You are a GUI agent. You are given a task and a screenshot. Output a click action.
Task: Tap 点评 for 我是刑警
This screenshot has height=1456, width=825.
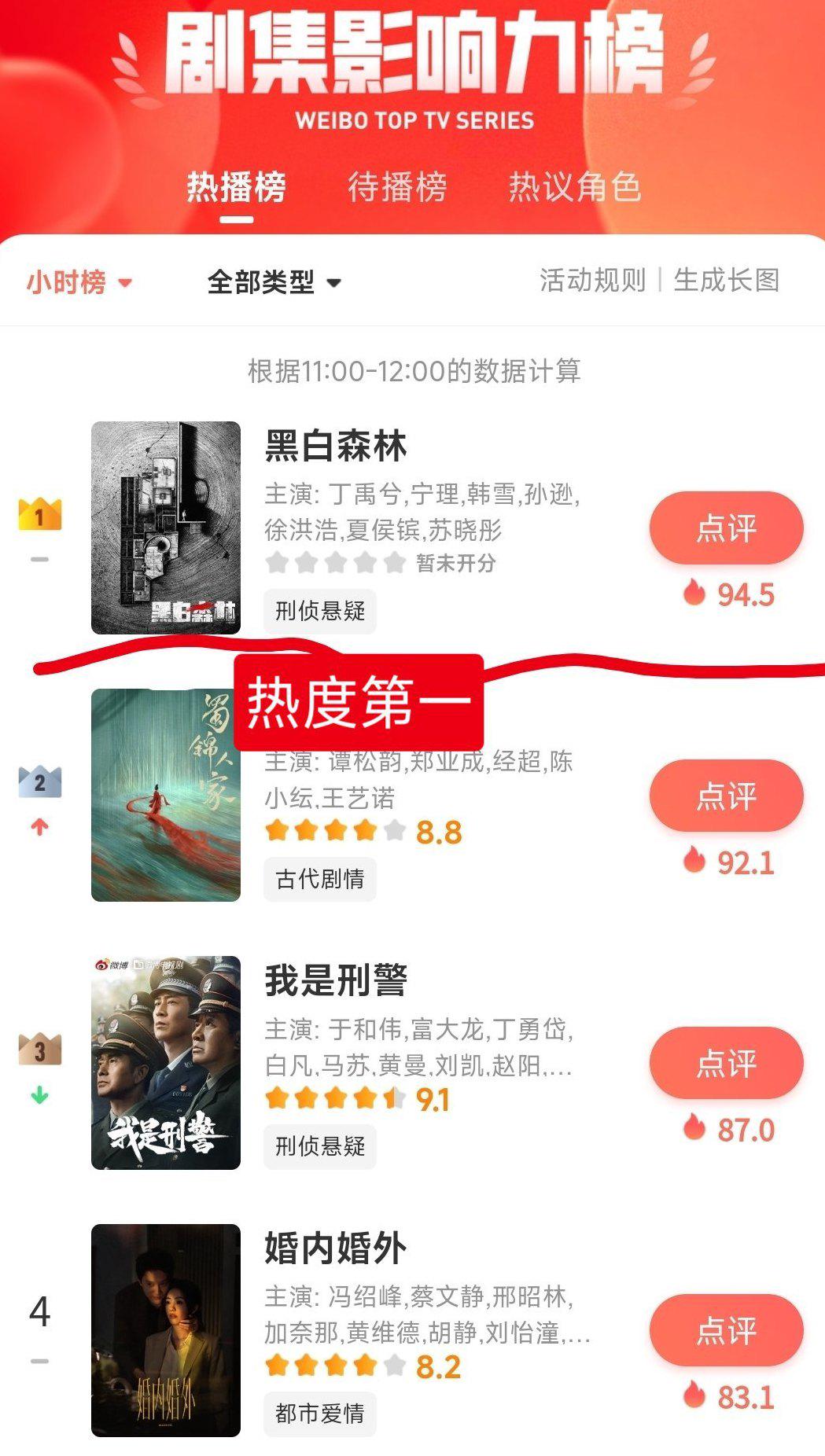pos(726,1063)
